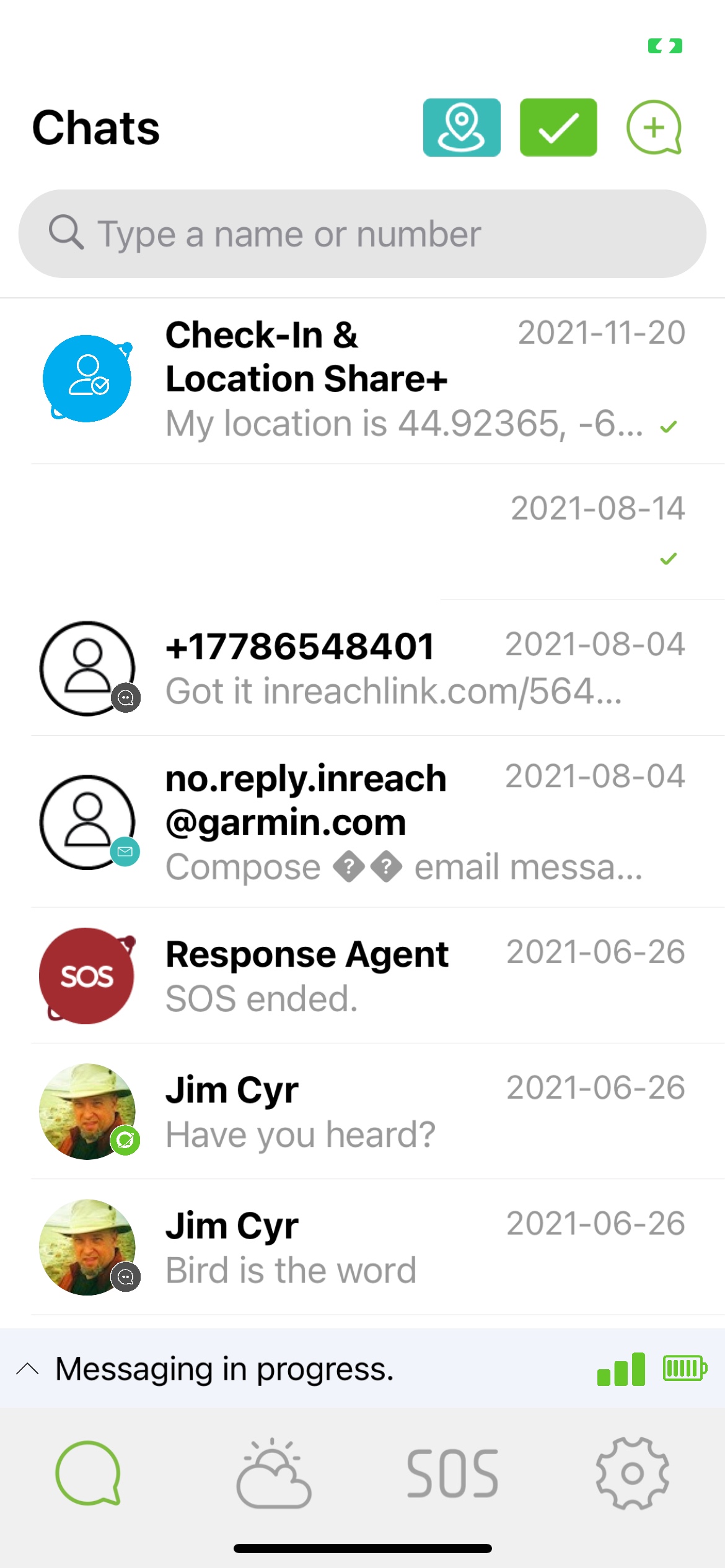Open Jim Cyr's "Have you heard?" chat

(x=362, y=1112)
